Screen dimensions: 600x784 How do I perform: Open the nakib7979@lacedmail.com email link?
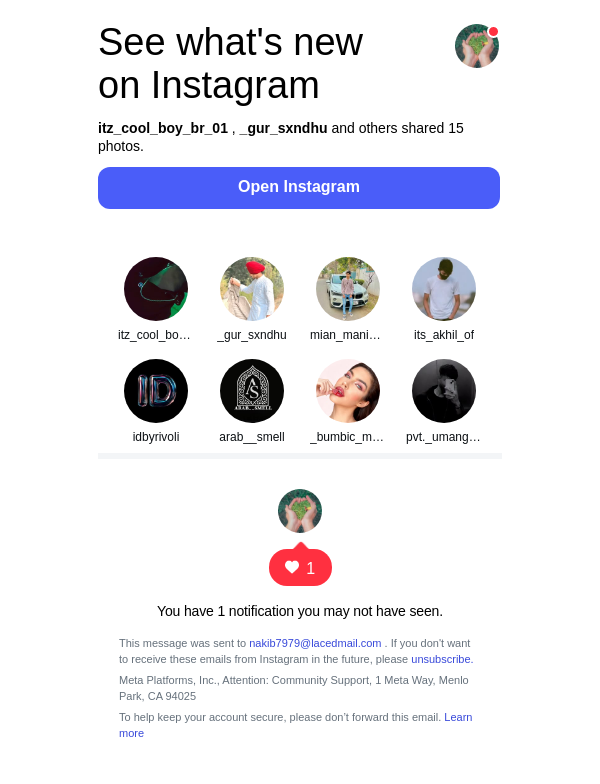coord(315,643)
